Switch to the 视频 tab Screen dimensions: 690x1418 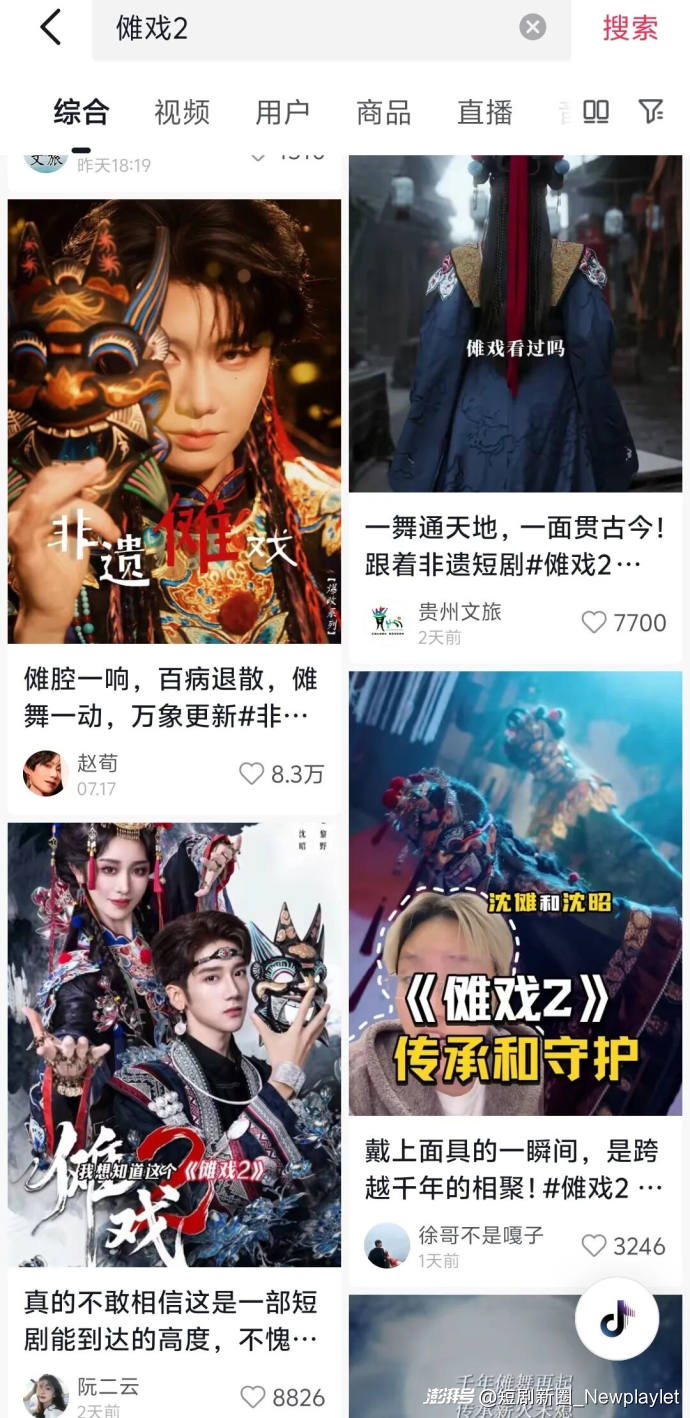182,112
